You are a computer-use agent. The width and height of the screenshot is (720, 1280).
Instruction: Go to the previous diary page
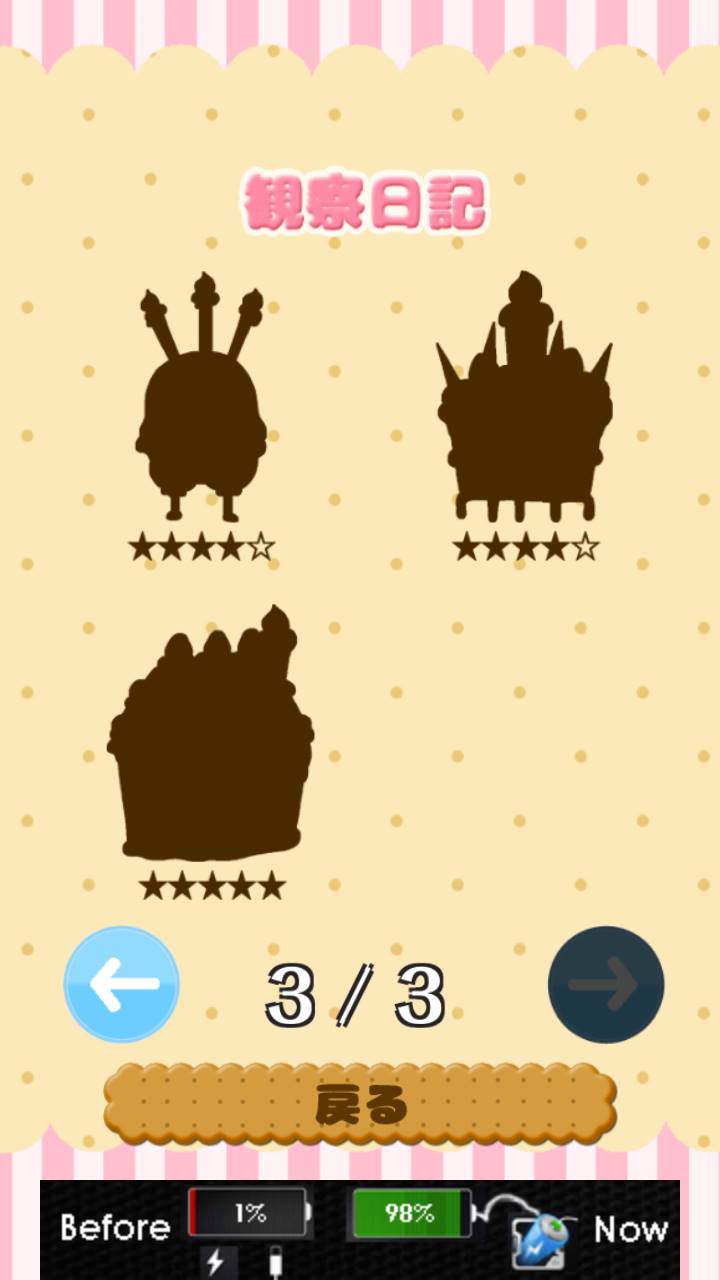click(122, 985)
